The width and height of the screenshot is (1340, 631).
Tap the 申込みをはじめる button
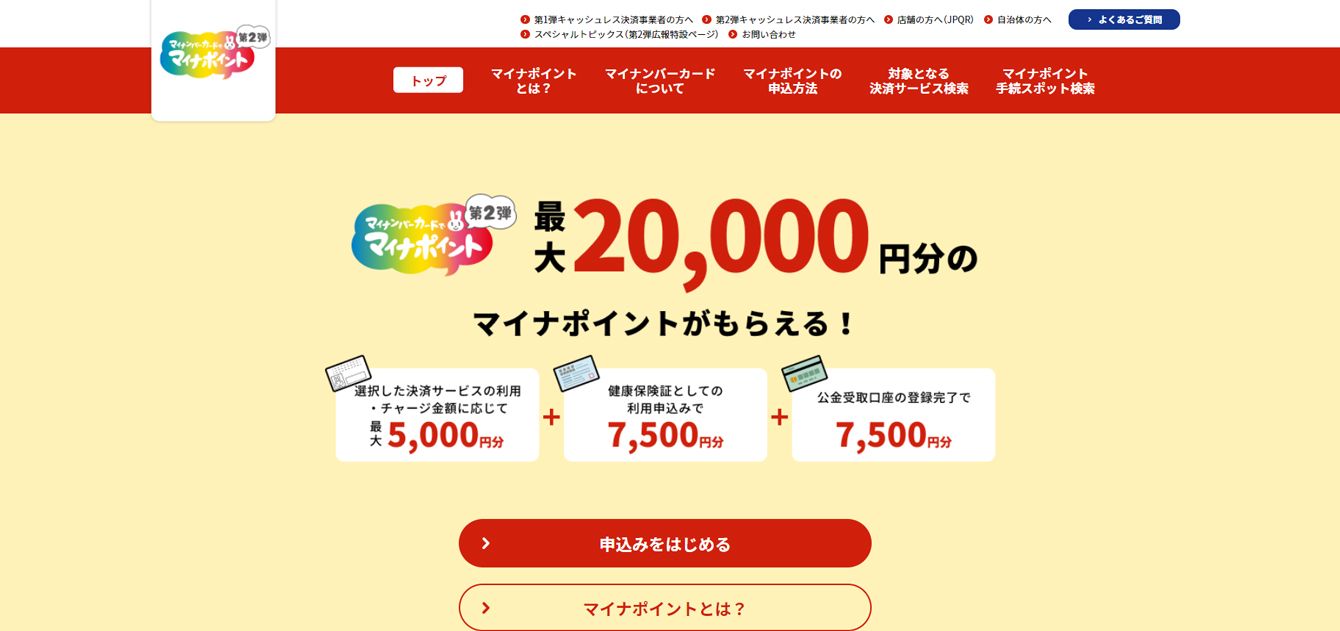point(665,544)
